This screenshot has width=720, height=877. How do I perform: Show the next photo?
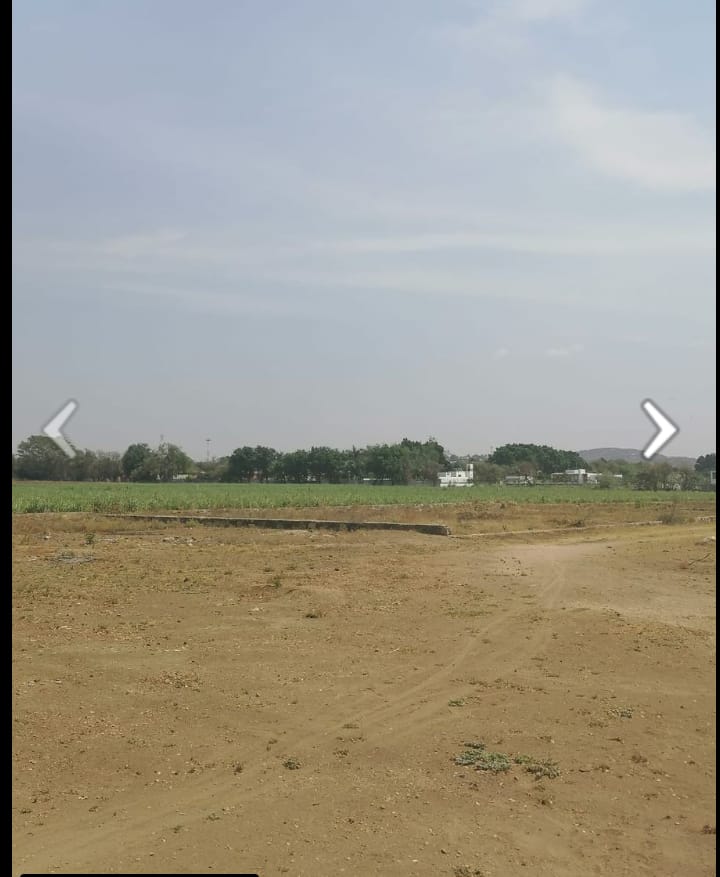tap(659, 429)
